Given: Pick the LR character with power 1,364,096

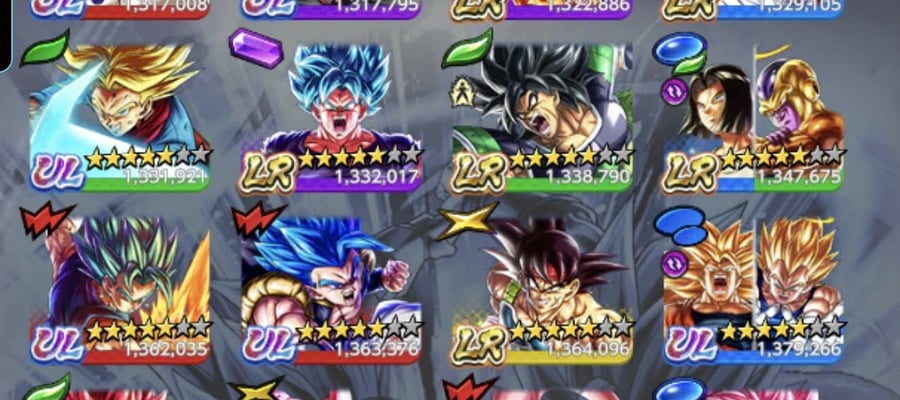Looking at the screenshot, I should pyautogui.click(x=542, y=291).
